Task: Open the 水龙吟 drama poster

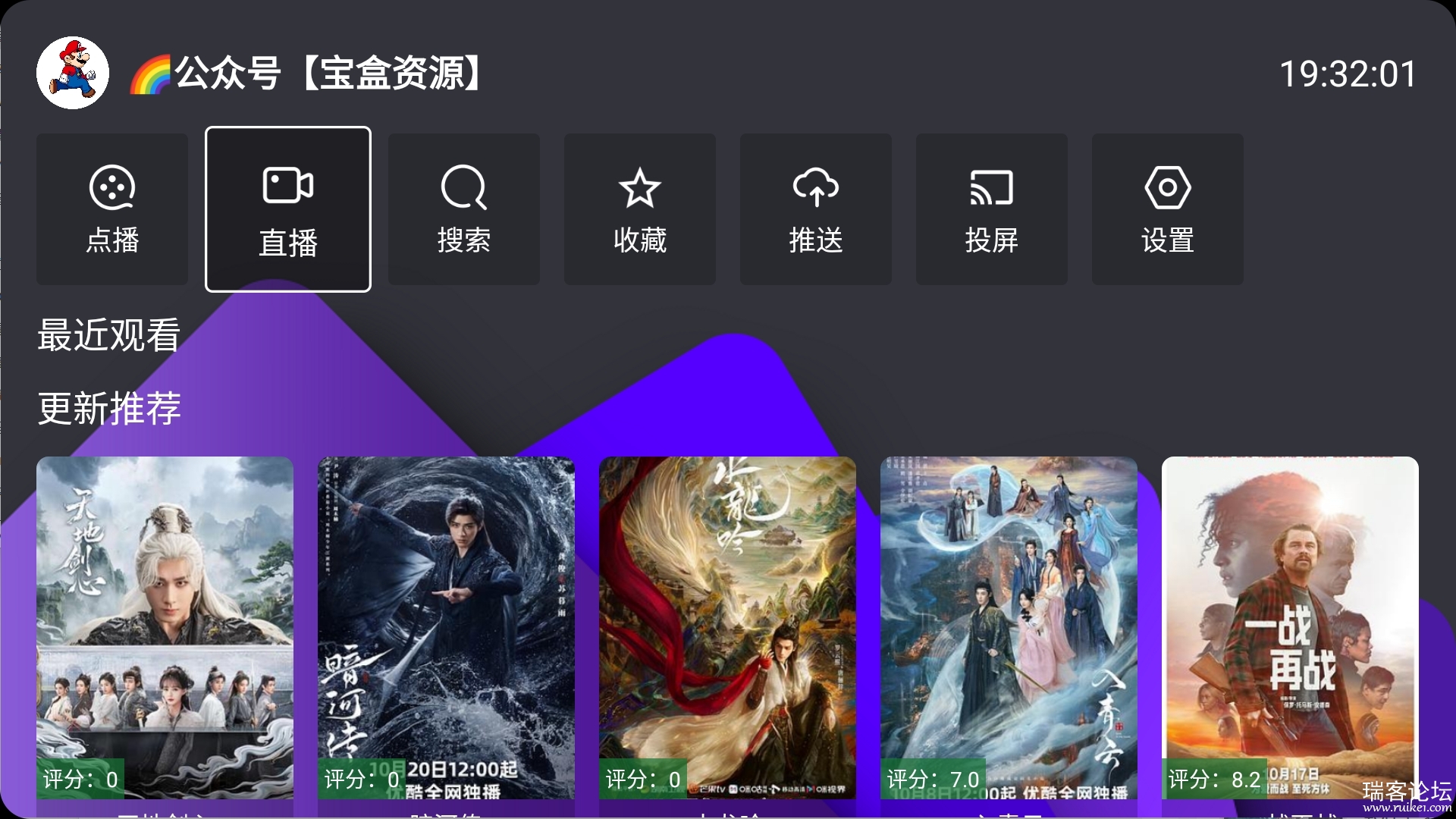Action: click(727, 626)
